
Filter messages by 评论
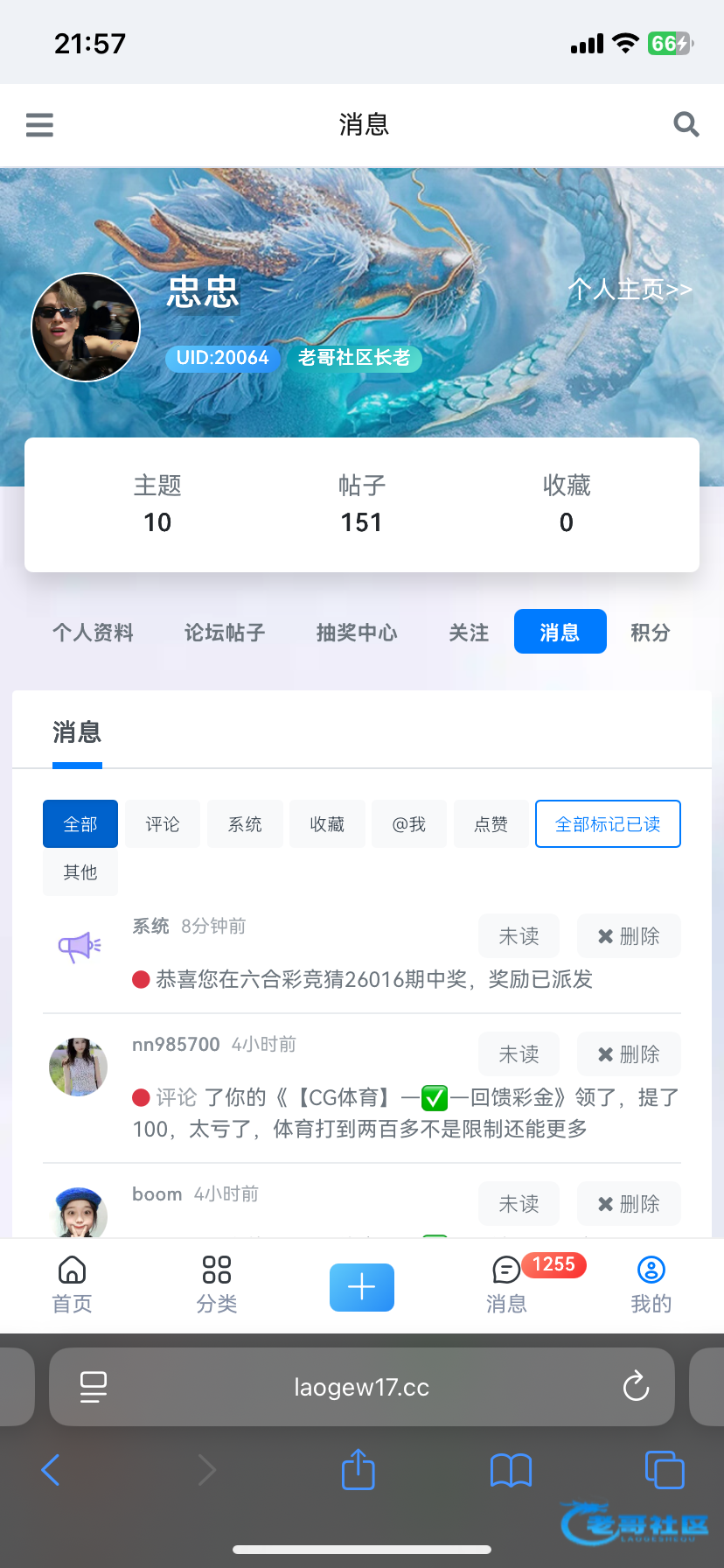[x=163, y=824]
